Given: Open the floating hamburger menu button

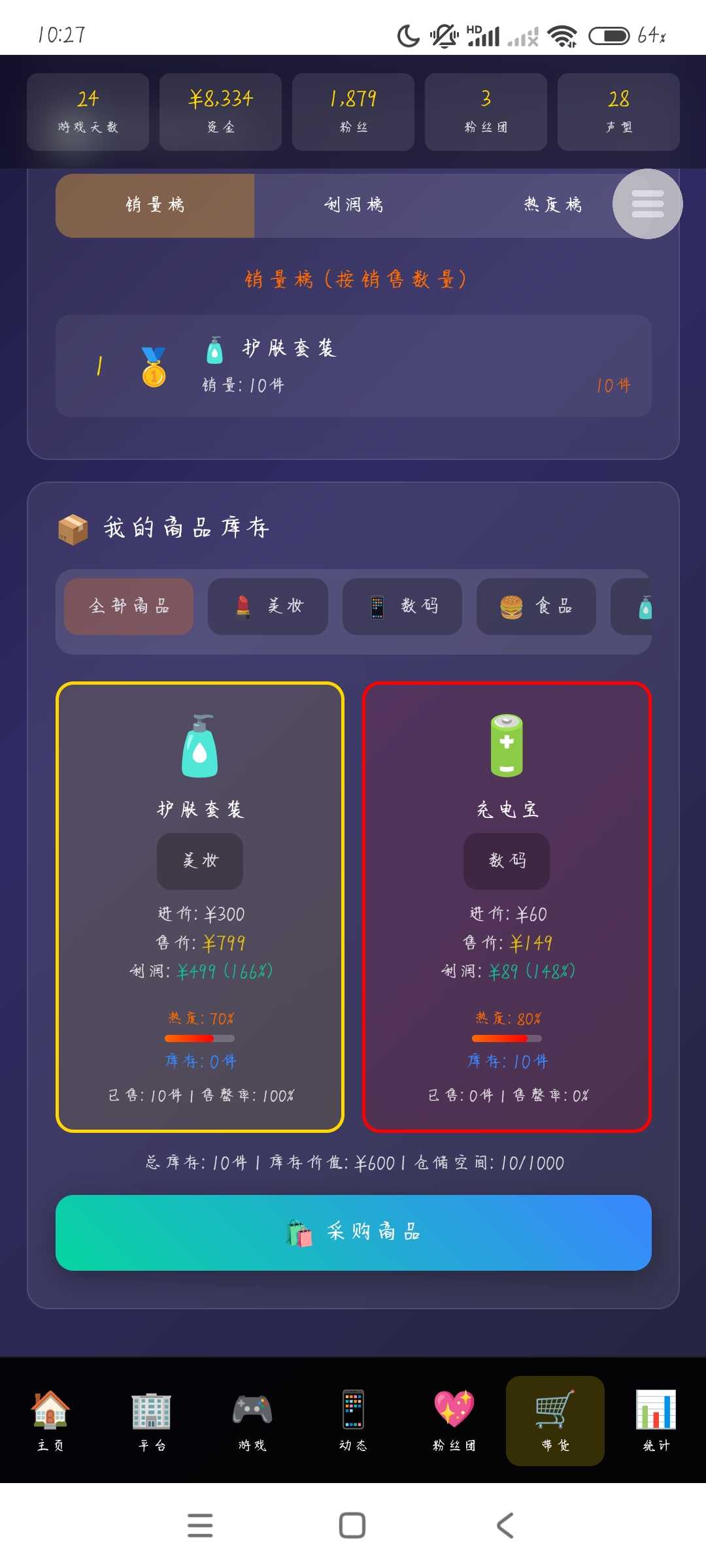Looking at the screenshot, I should [647, 204].
